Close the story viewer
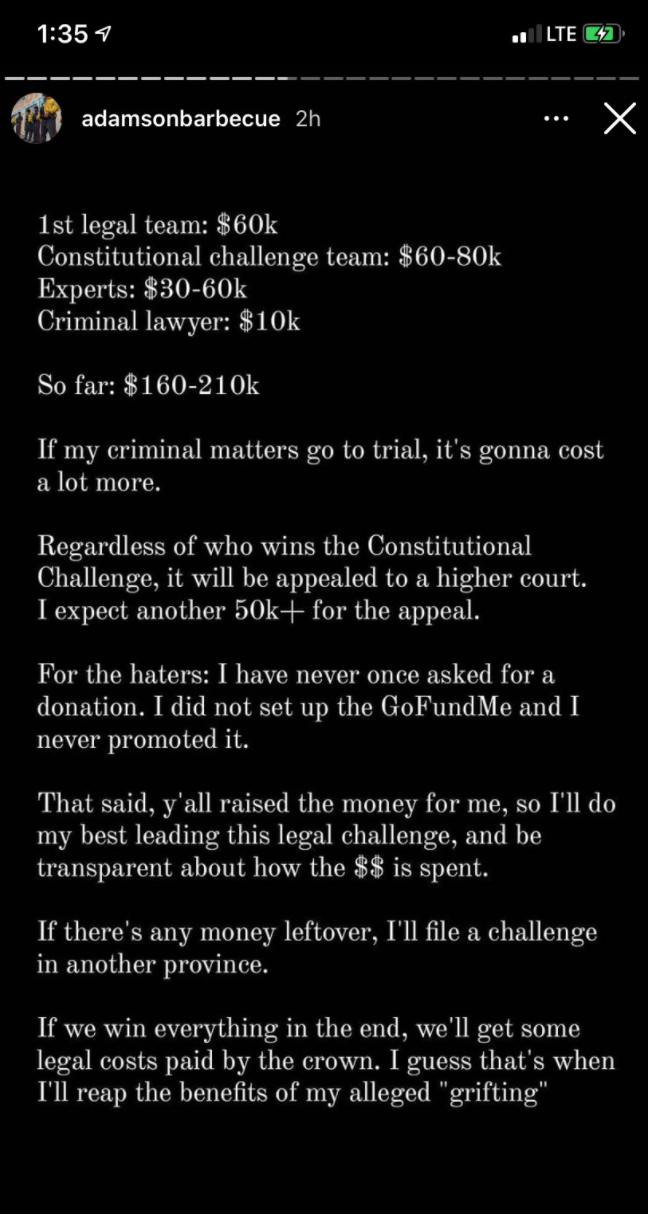The height and width of the screenshot is (1214, 648). 620,119
